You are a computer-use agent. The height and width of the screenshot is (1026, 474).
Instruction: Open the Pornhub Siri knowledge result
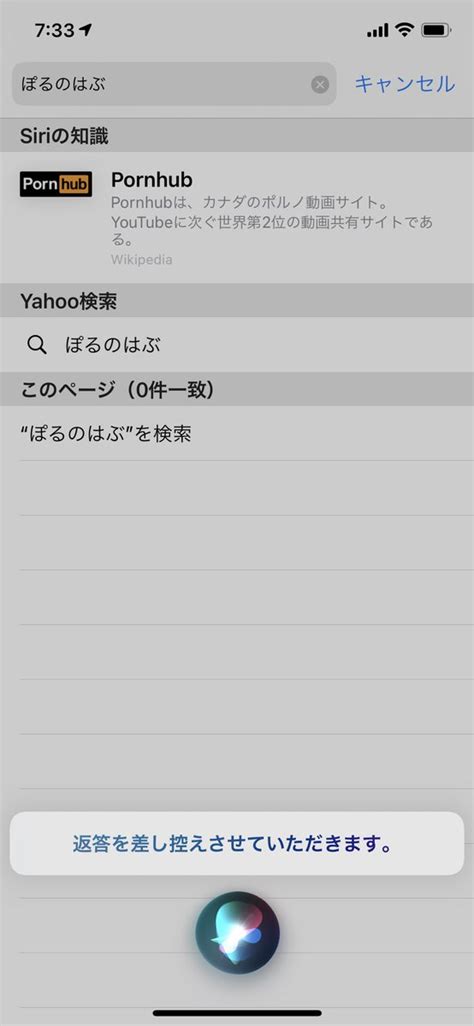pos(237,217)
